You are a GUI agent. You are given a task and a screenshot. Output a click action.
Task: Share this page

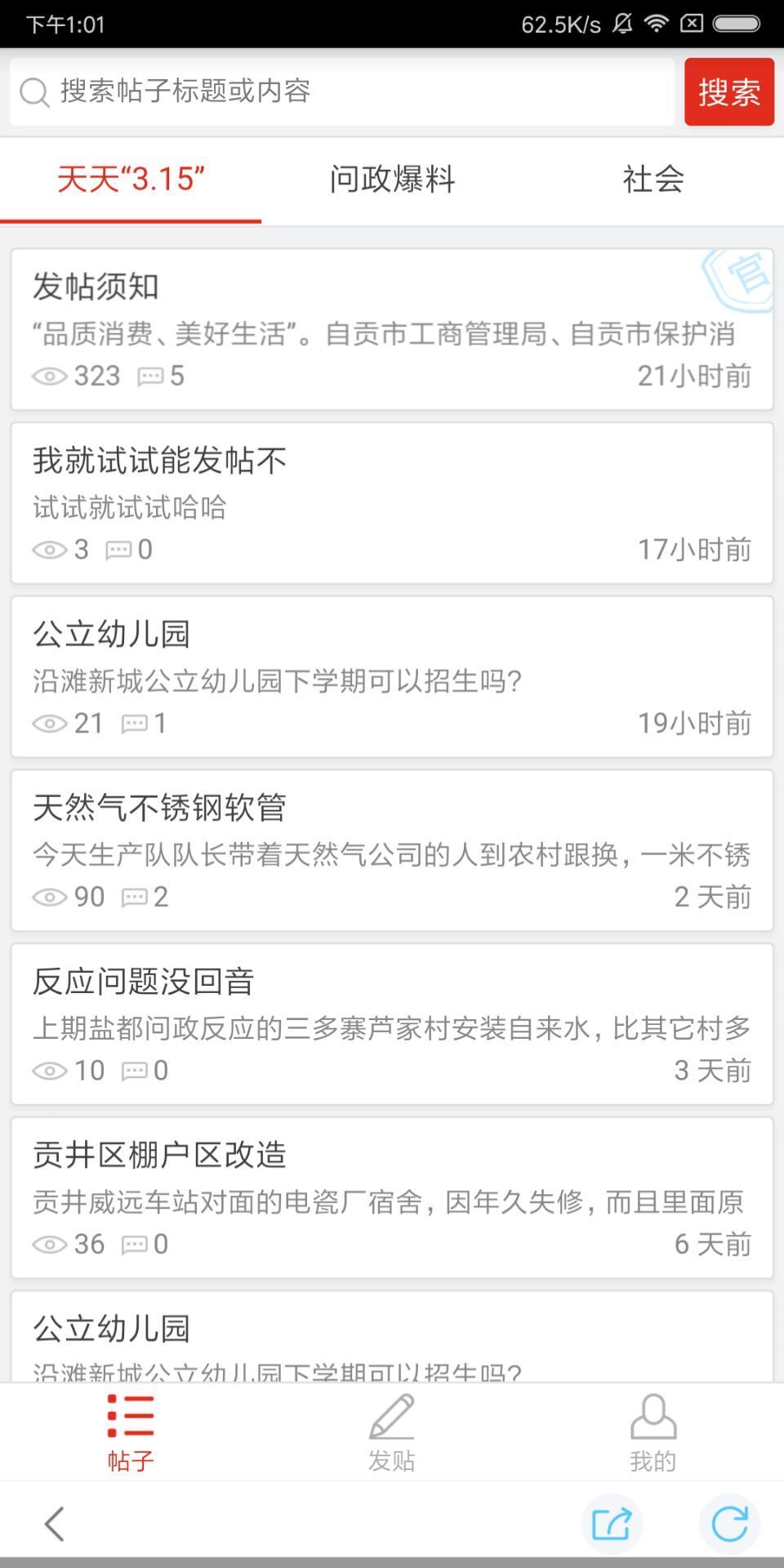612,1524
